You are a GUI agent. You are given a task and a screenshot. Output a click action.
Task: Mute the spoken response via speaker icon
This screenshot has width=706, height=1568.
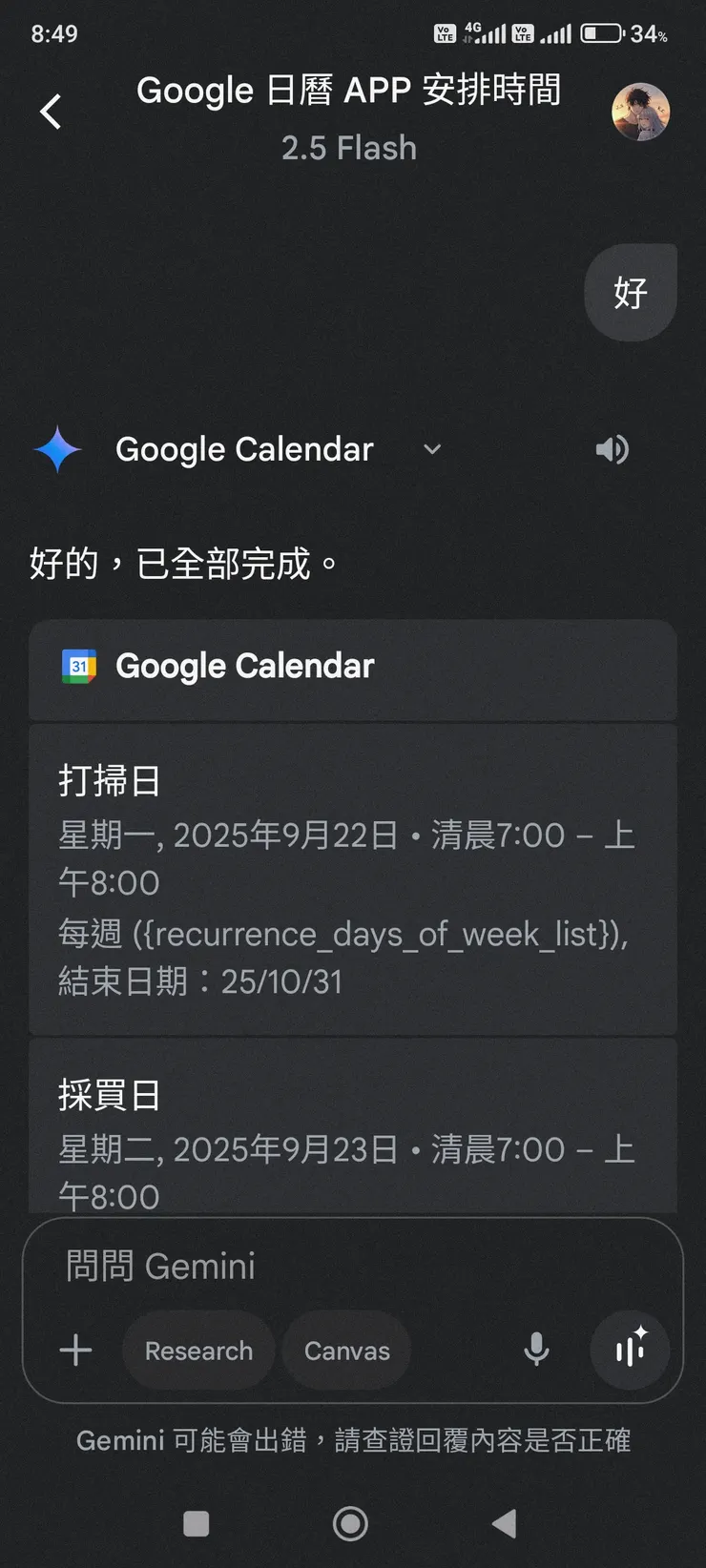click(x=612, y=449)
